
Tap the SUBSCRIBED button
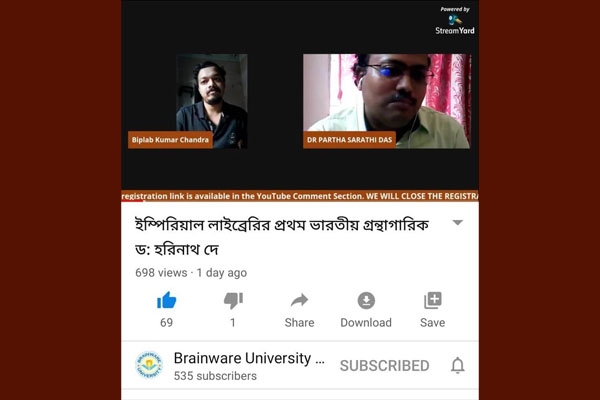tap(384, 366)
